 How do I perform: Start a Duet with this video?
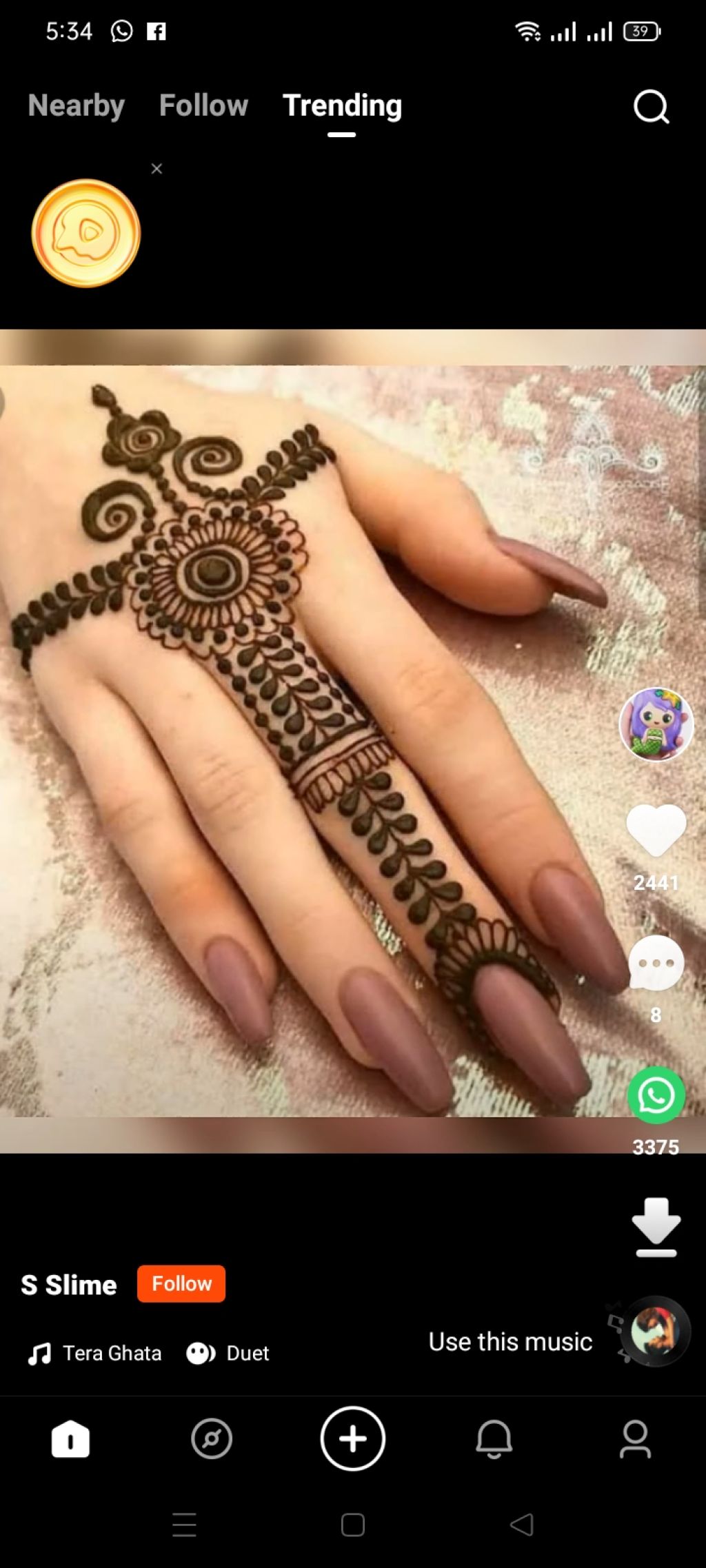coord(228,1354)
